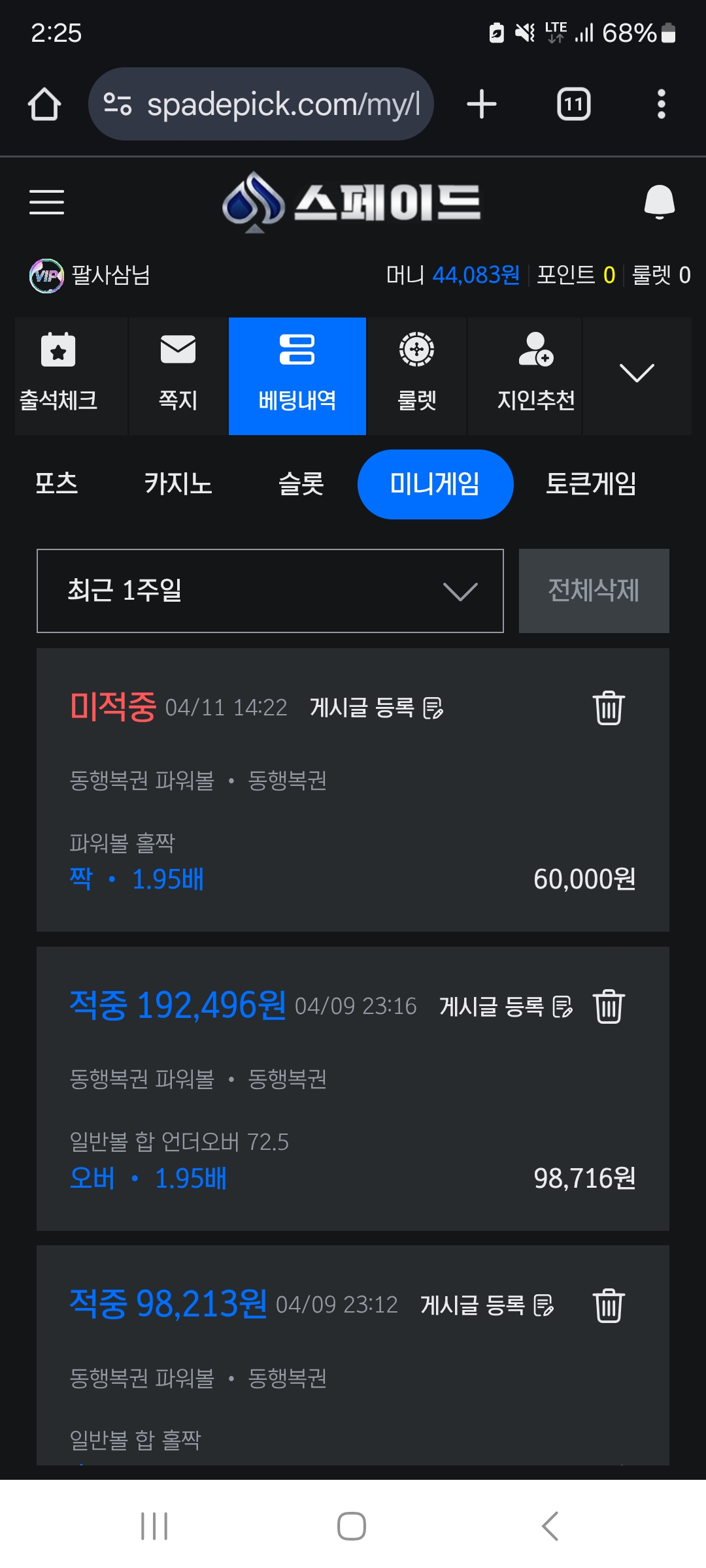Switch to the 토큰게임 tab
Screen dimensions: 706x1568
pos(591,484)
